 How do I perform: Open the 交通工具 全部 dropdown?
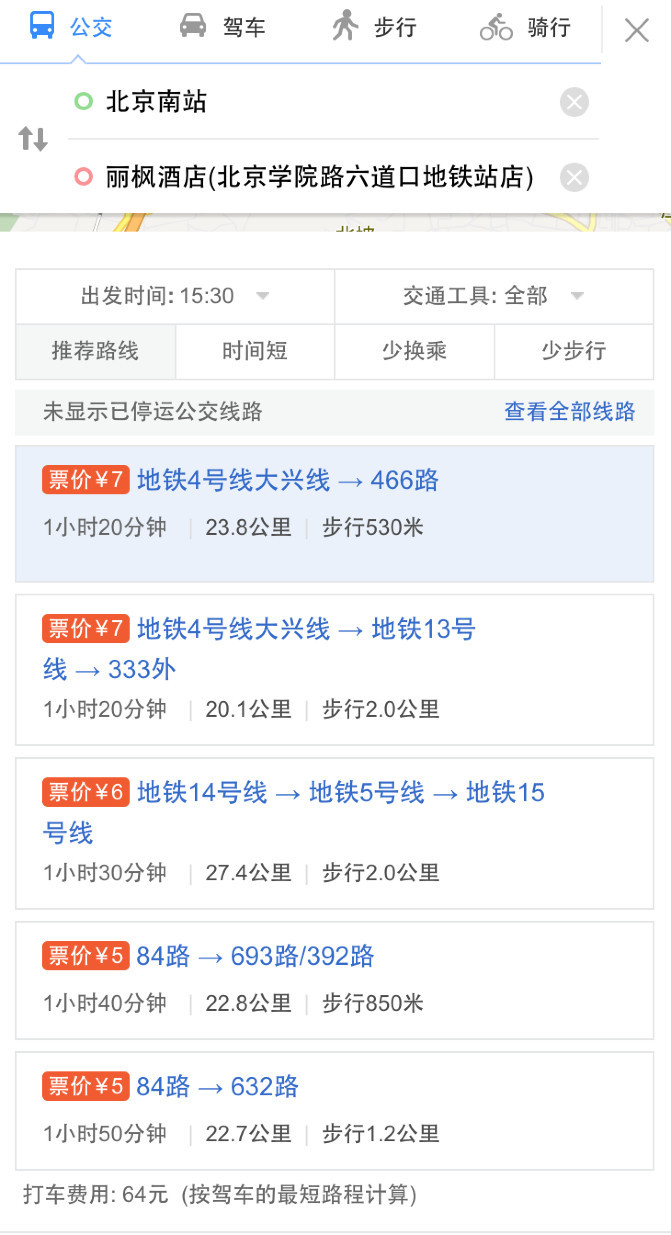[494, 296]
